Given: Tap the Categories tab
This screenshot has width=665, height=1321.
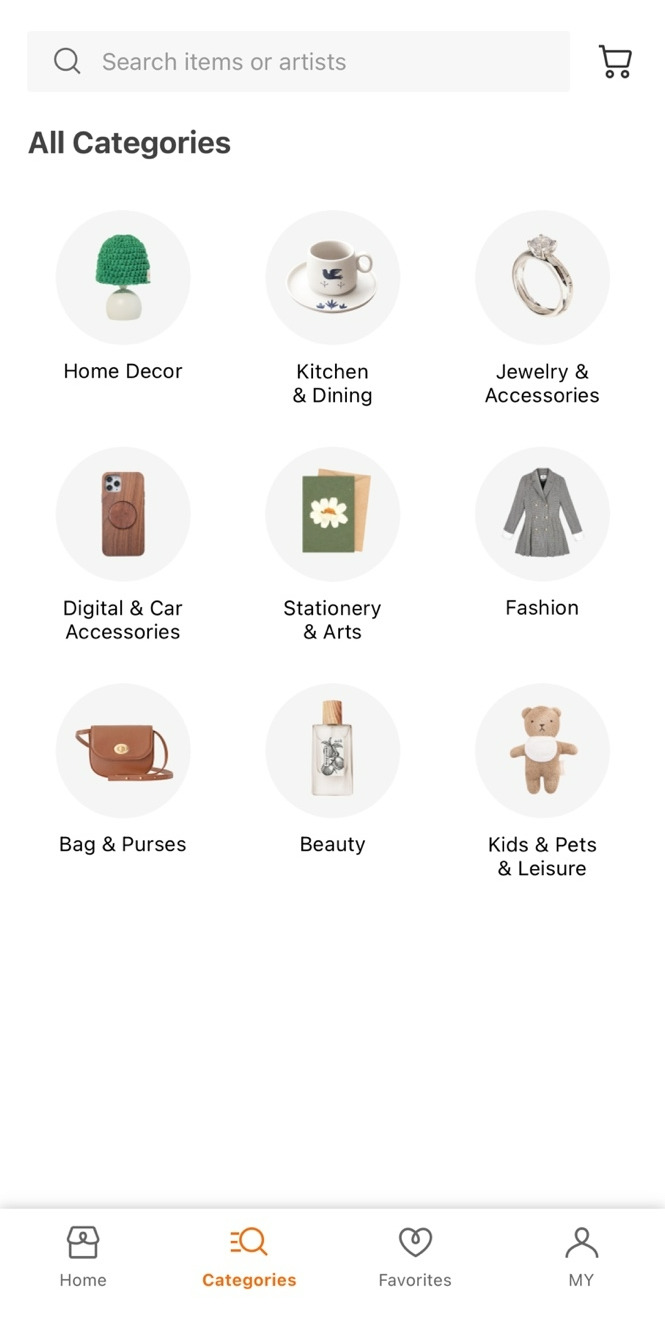Looking at the screenshot, I should [x=249, y=1257].
